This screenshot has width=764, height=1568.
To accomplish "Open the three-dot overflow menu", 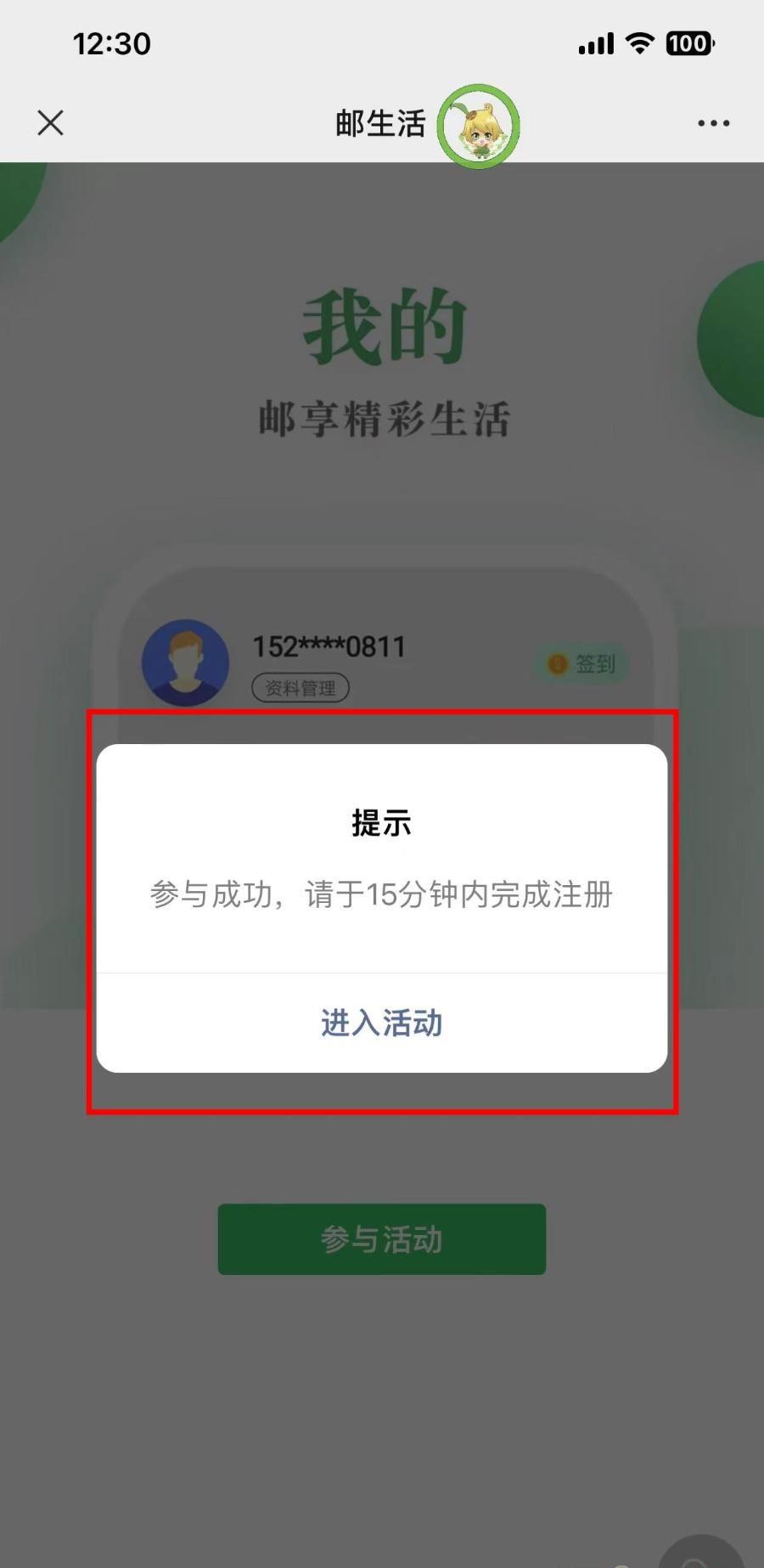I will point(713,123).
